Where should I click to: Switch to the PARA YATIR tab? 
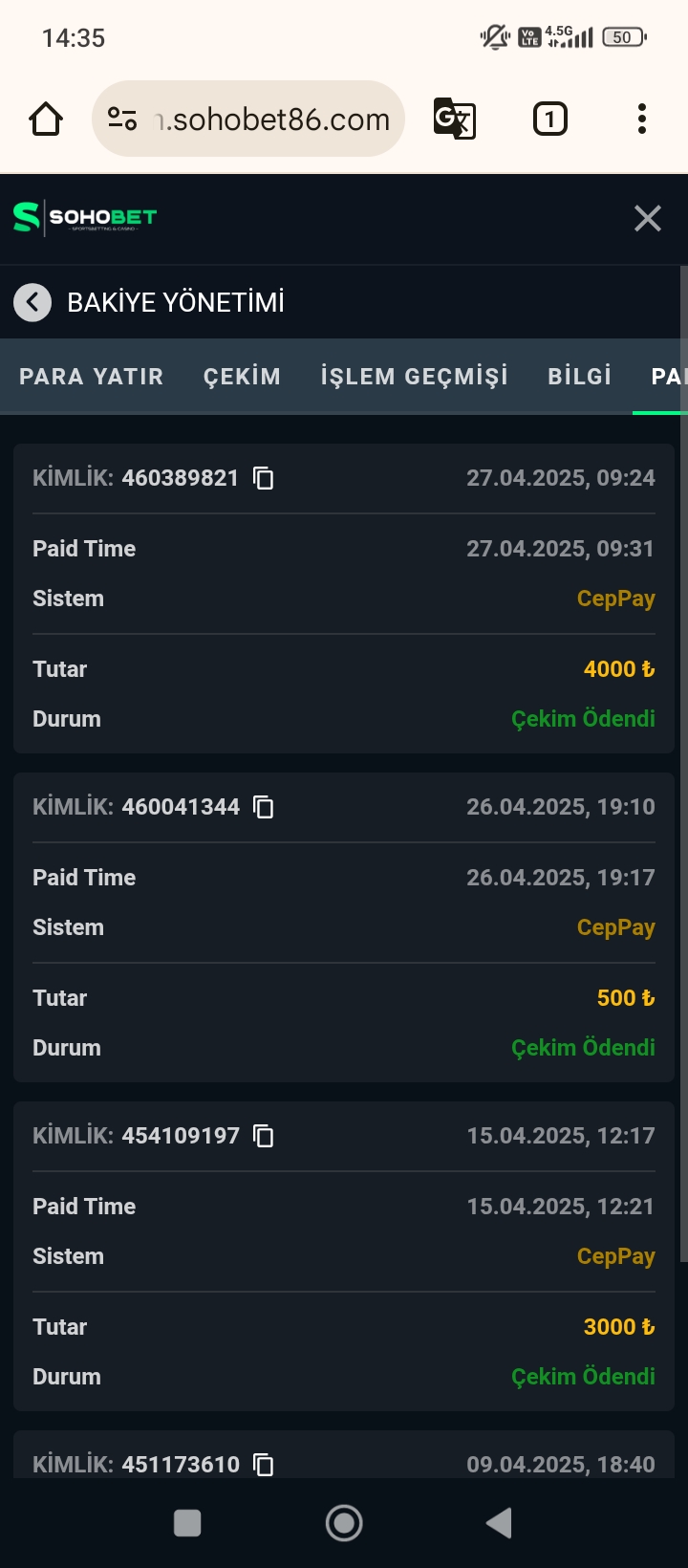pyautogui.click(x=91, y=376)
